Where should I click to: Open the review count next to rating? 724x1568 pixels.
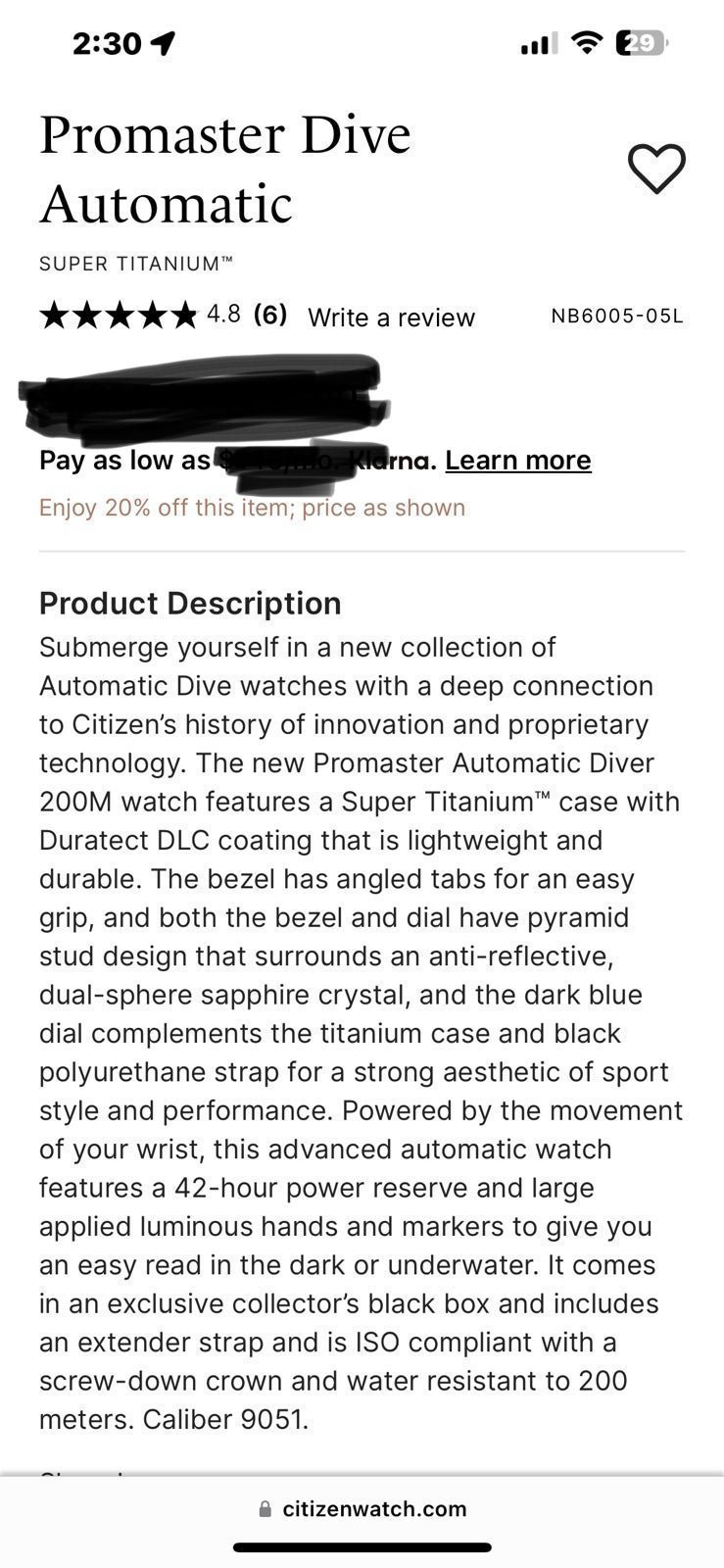tap(270, 315)
